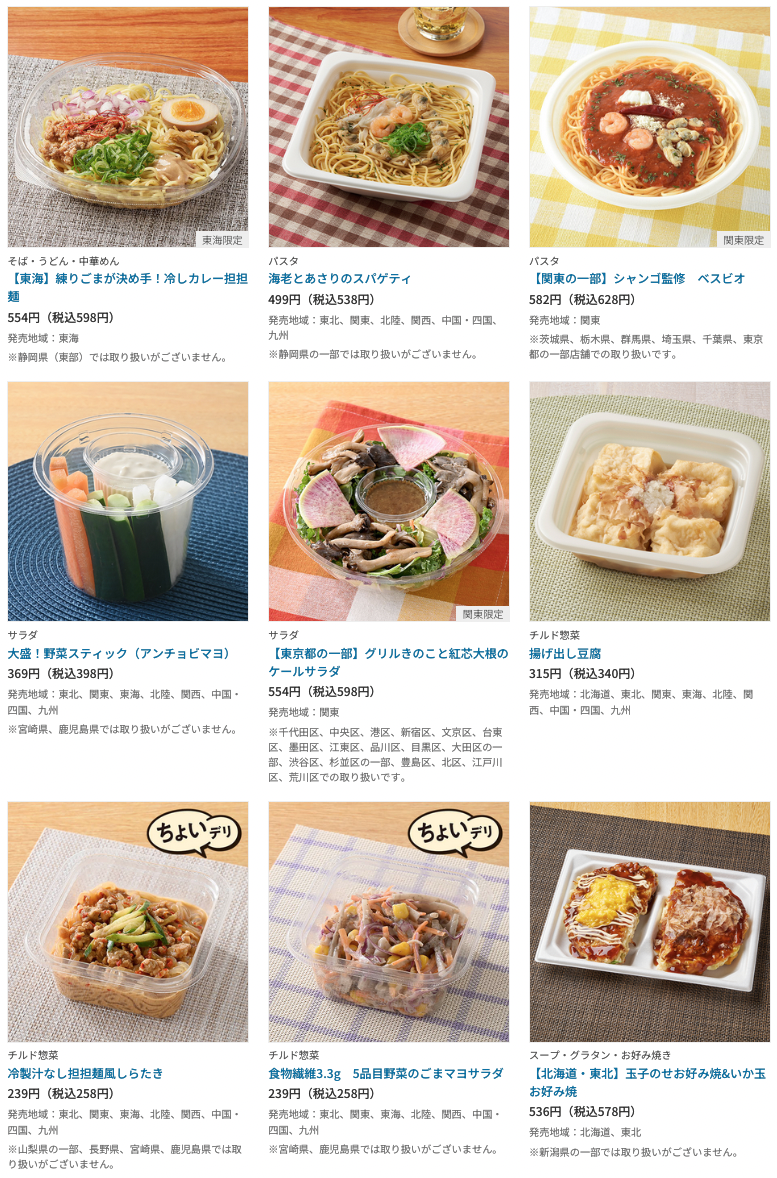Open link 【関東の一部】シャンゴ監修 ベスビオ

(637, 278)
